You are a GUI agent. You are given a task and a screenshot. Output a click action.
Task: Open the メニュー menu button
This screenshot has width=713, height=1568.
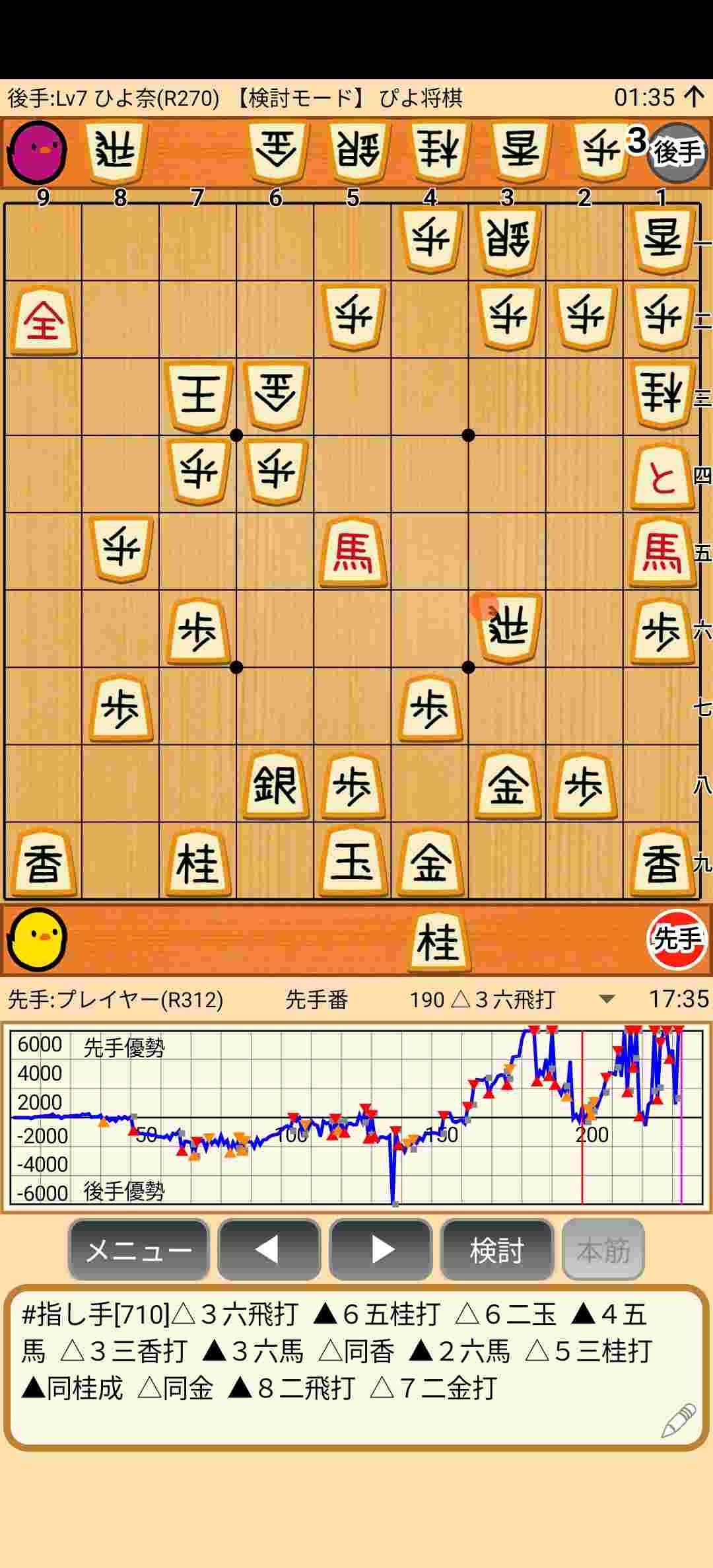coord(139,1250)
